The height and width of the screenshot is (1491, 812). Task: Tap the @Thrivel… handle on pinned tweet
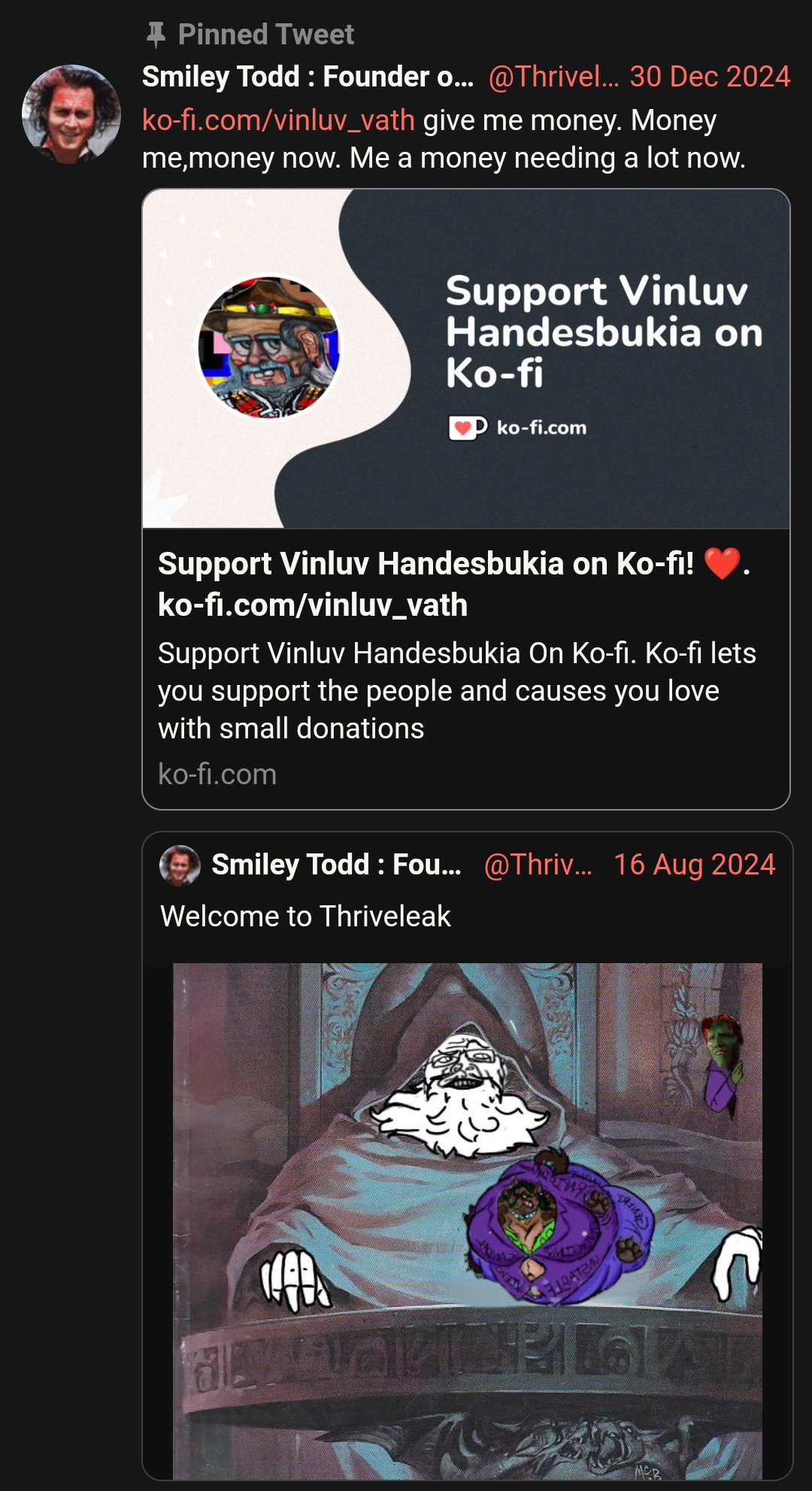pyautogui.click(x=553, y=77)
